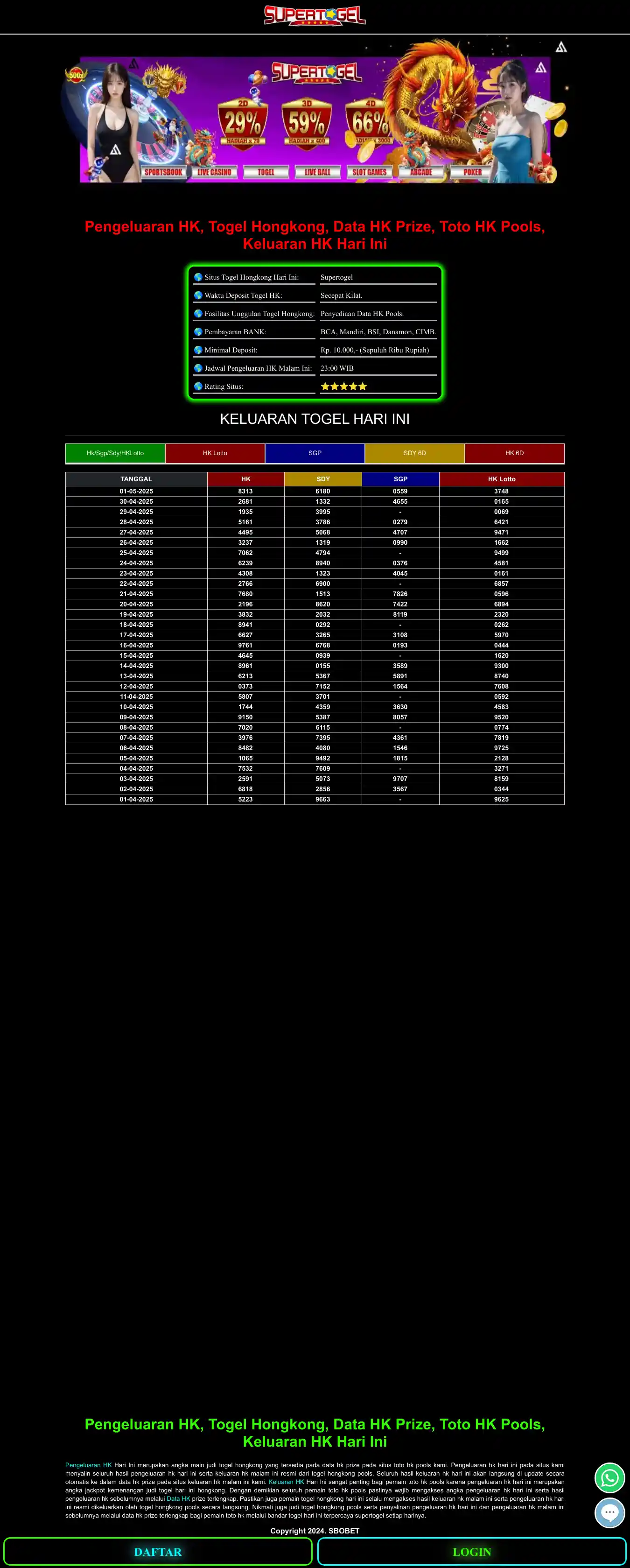The width and height of the screenshot is (630, 1568).
Task: Tap the DAFTAR register button
Action: 158,1552
